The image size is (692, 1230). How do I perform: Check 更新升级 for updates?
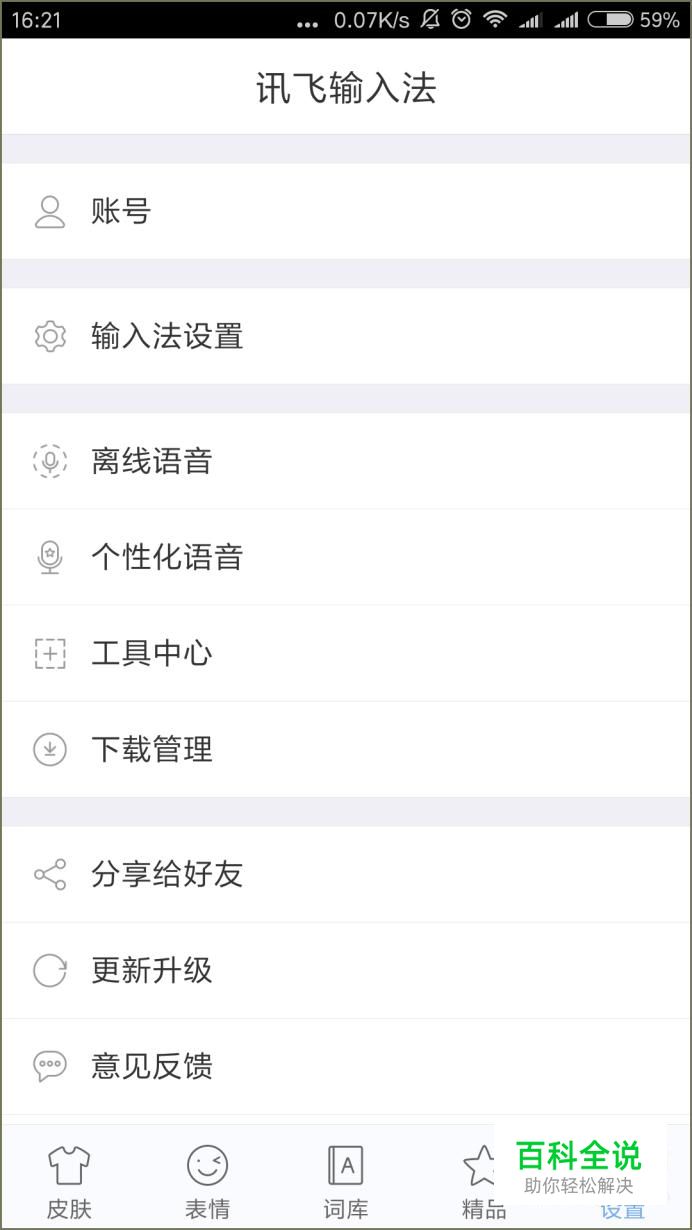346,970
